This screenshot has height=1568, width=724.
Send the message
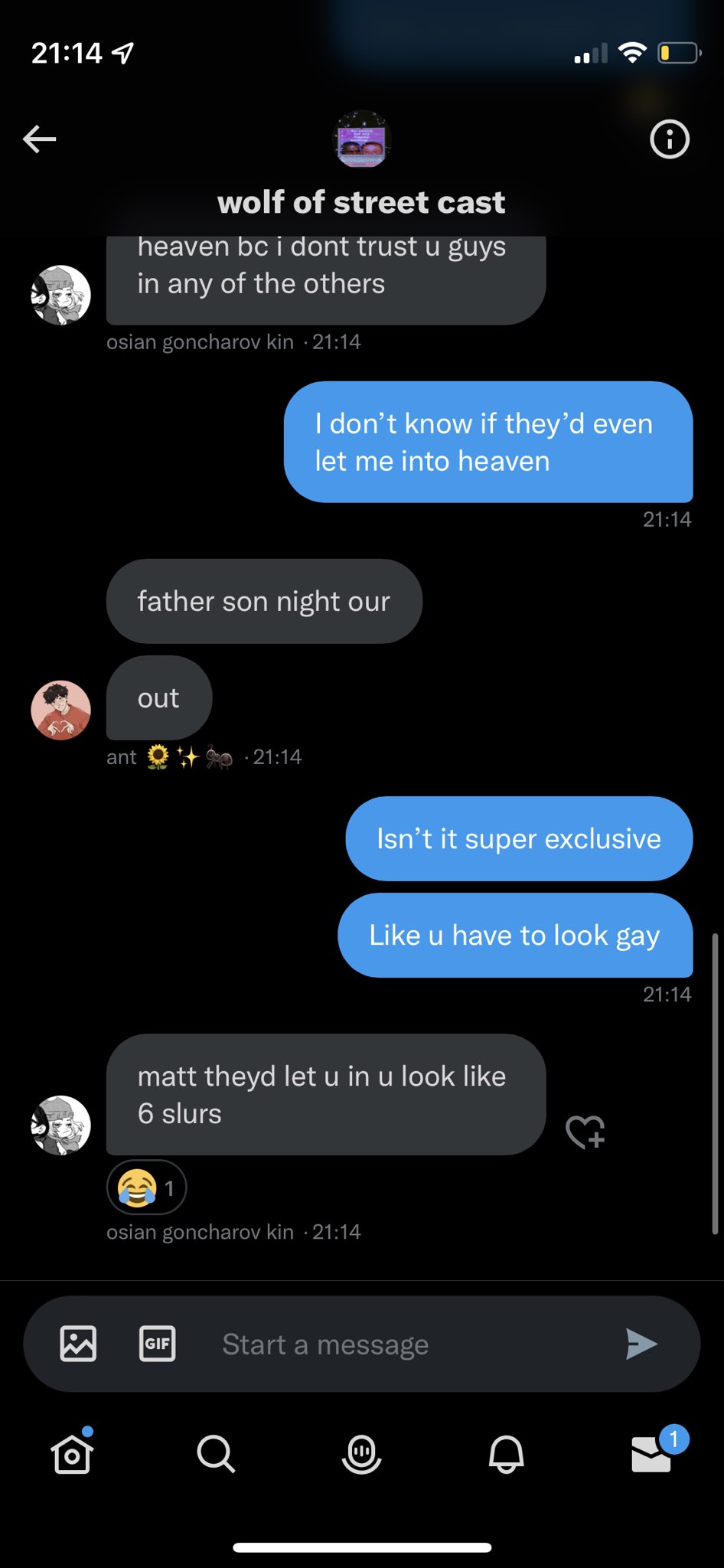[641, 1344]
